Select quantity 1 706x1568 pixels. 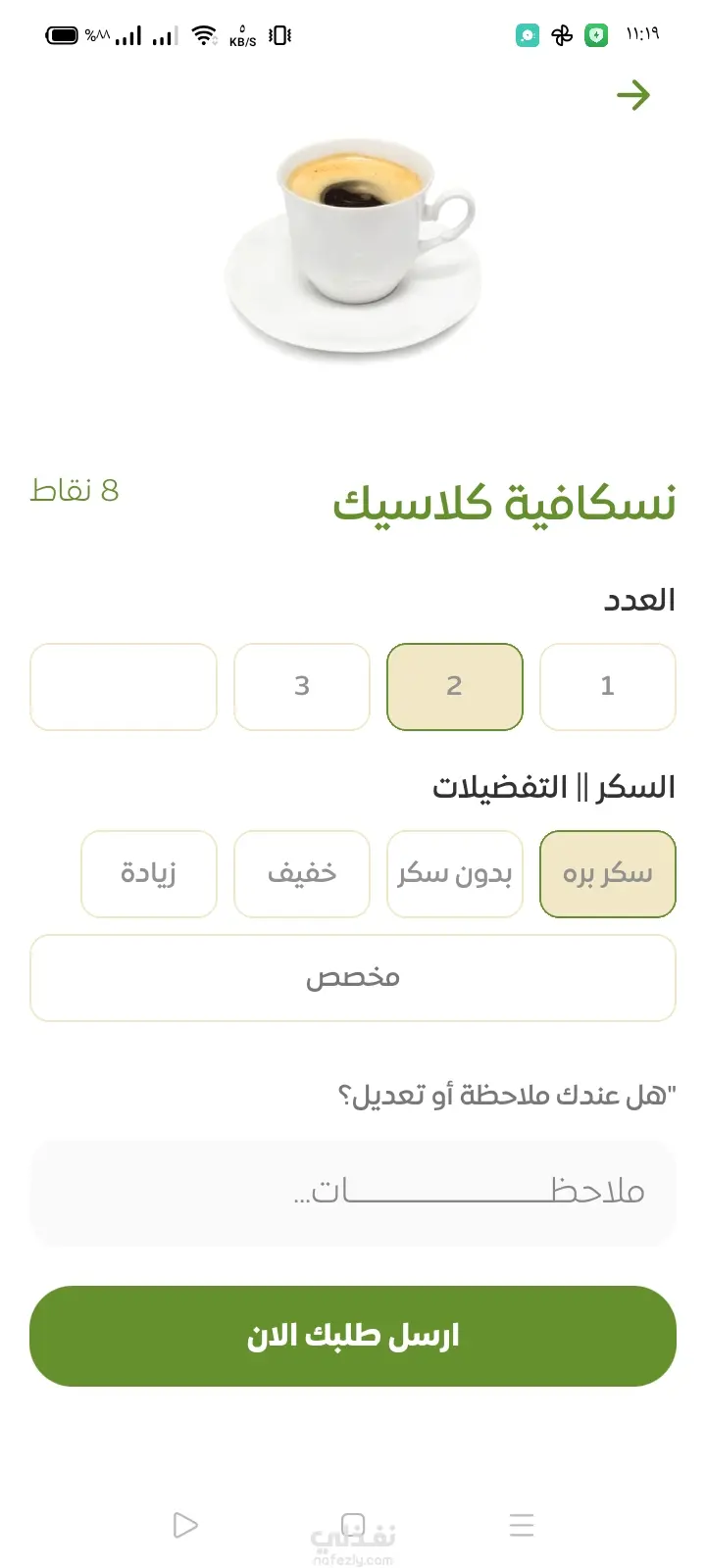[608, 686]
